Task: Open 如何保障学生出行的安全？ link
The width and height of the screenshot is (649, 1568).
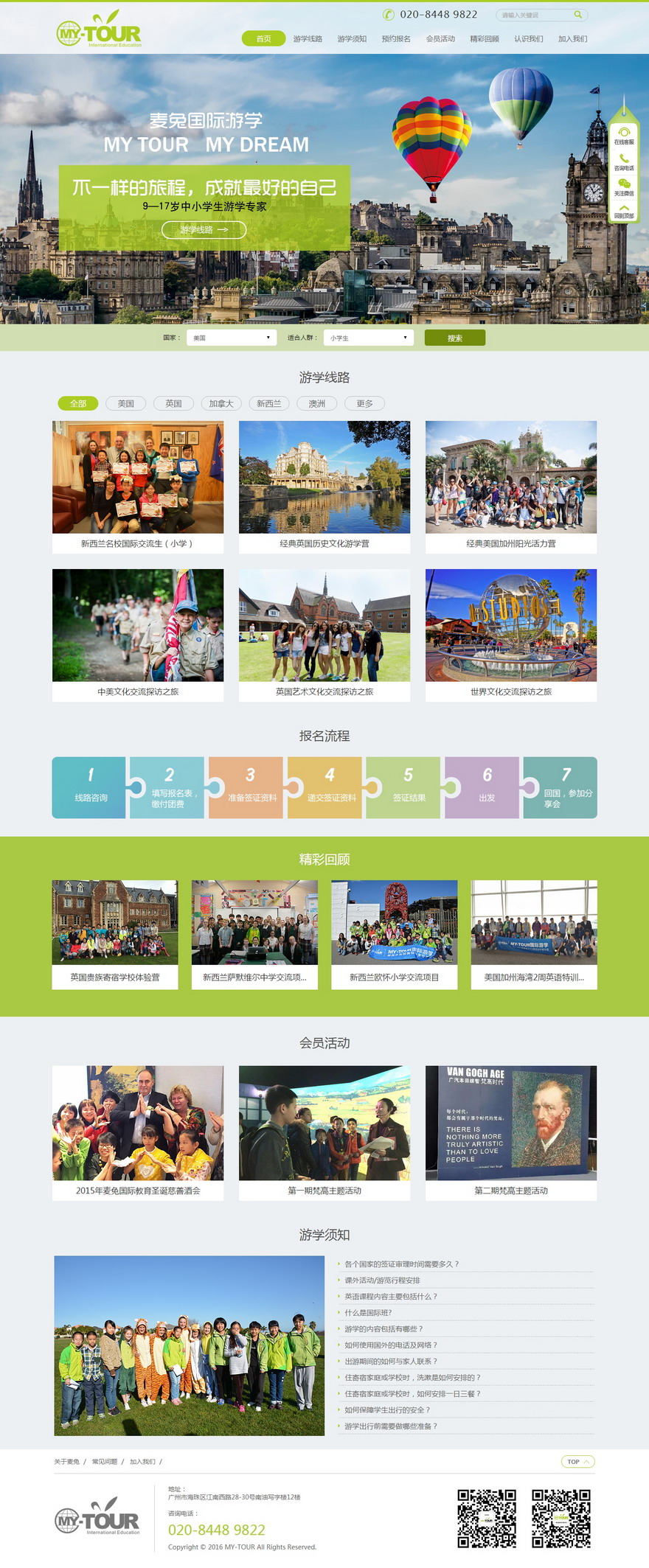Action: pyautogui.click(x=386, y=1410)
